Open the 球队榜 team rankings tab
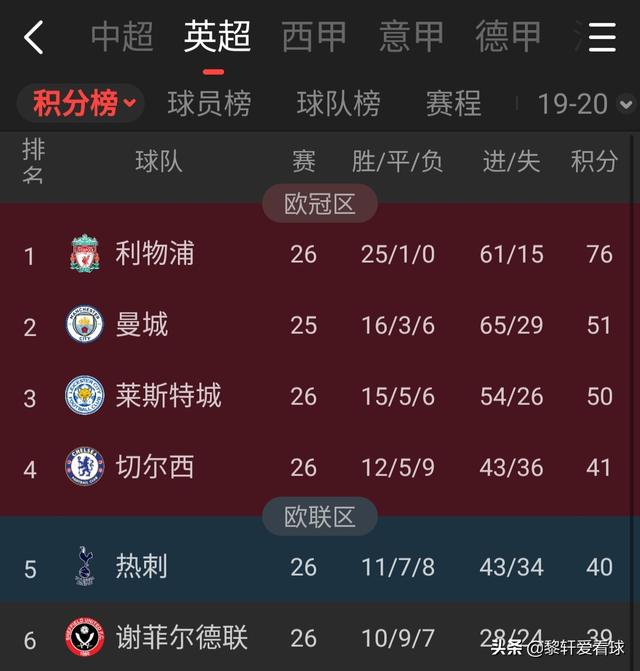640x671 pixels. (x=338, y=103)
